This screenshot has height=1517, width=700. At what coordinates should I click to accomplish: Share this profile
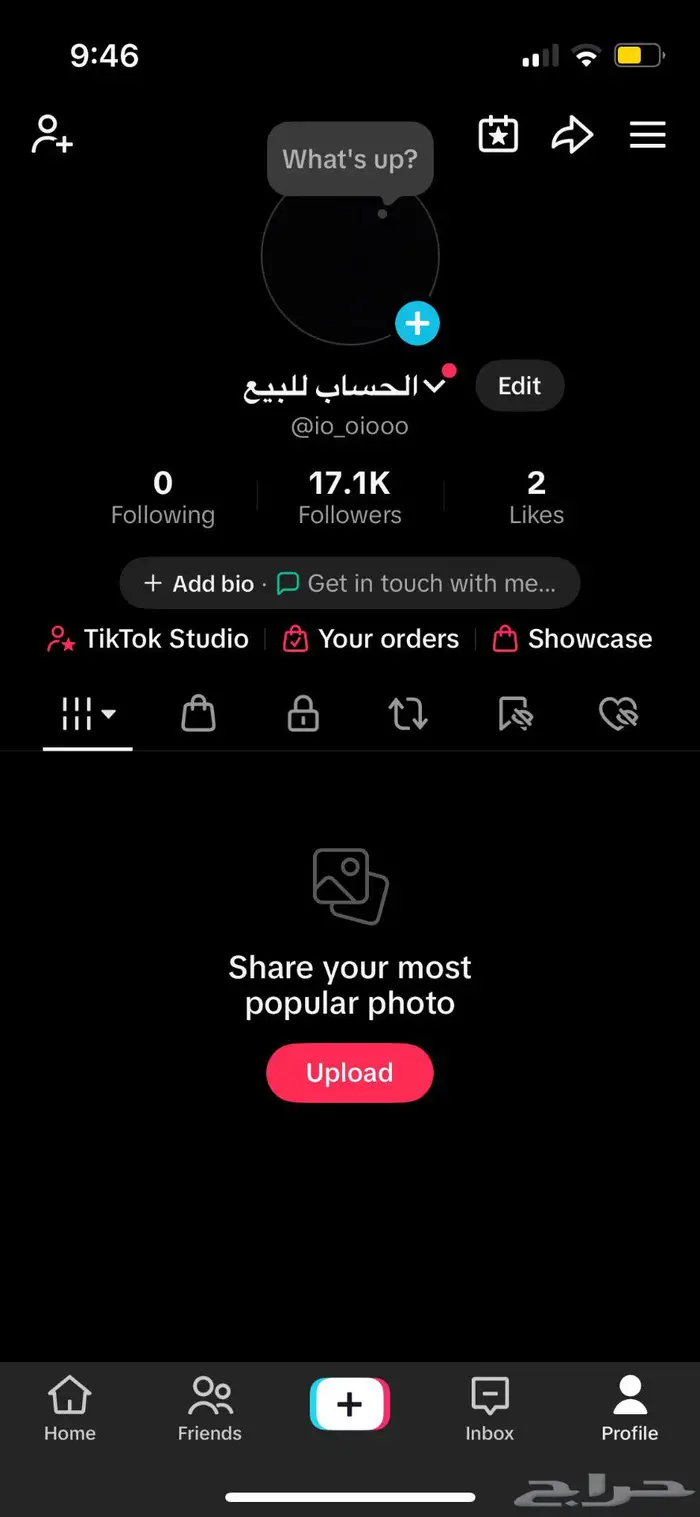572,135
